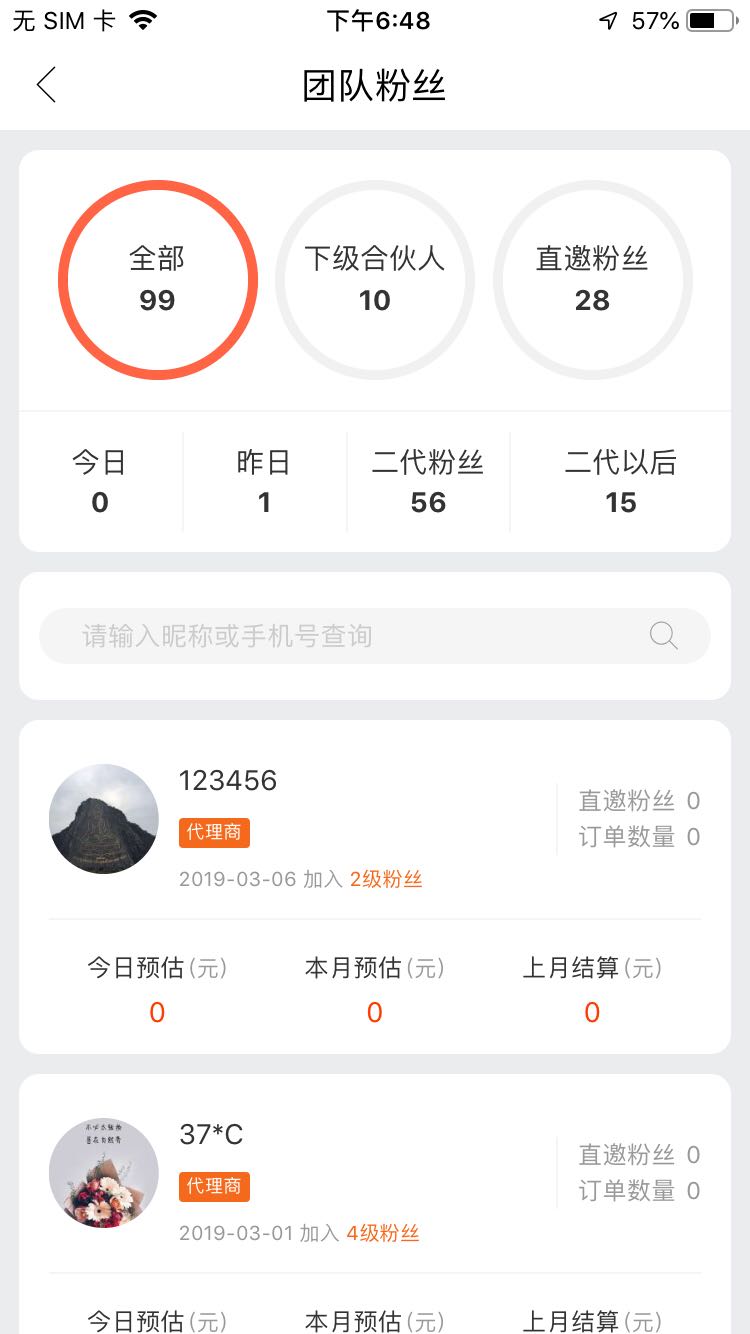Open the avatar of user 123456
Viewport: 750px width, 1334px height.
point(103,819)
